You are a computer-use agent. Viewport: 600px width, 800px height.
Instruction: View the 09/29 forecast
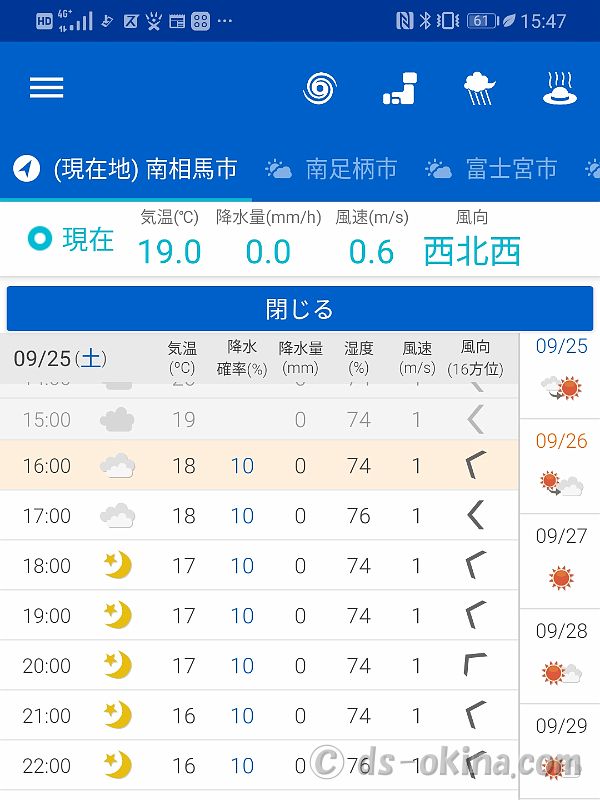click(x=561, y=745)
